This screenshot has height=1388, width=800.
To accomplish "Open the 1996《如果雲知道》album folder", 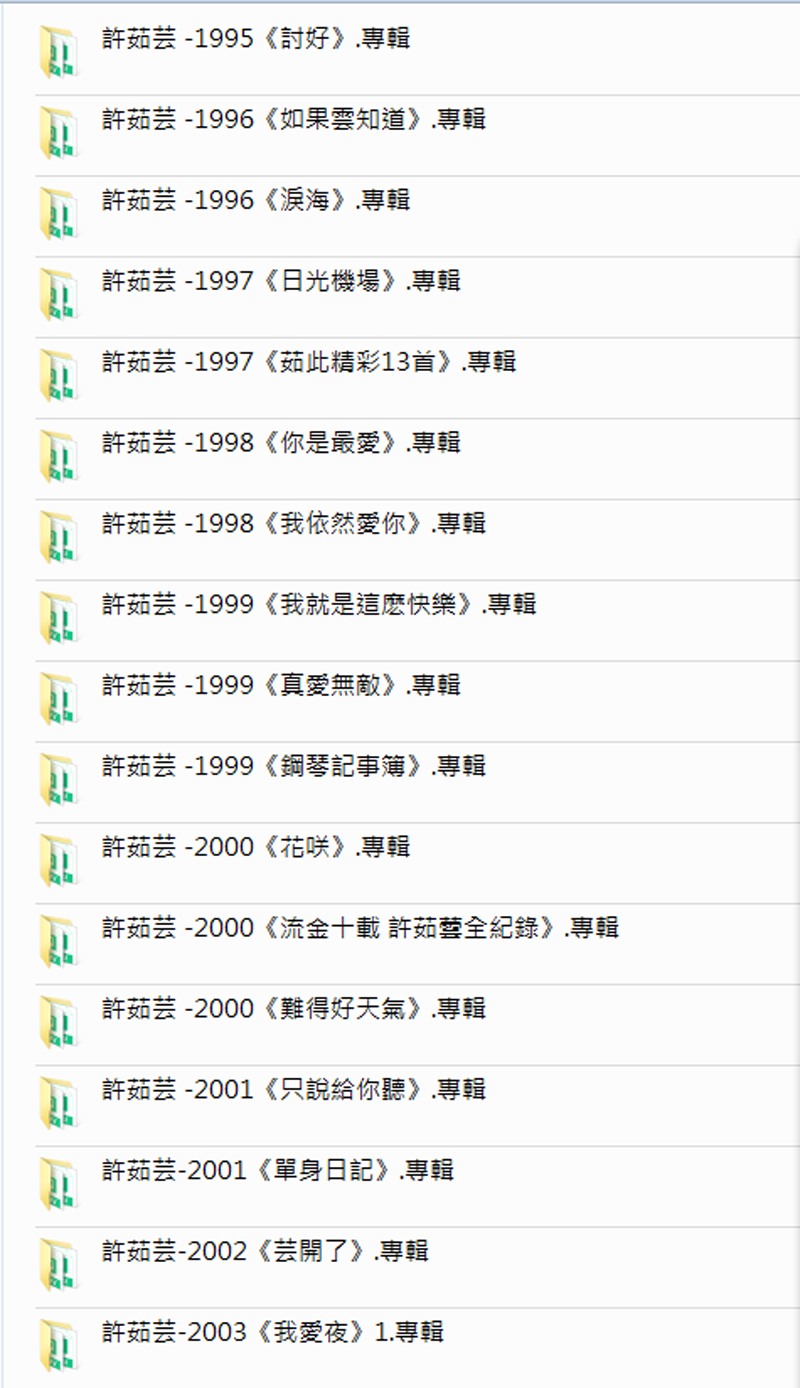I will tap(294, 120).
